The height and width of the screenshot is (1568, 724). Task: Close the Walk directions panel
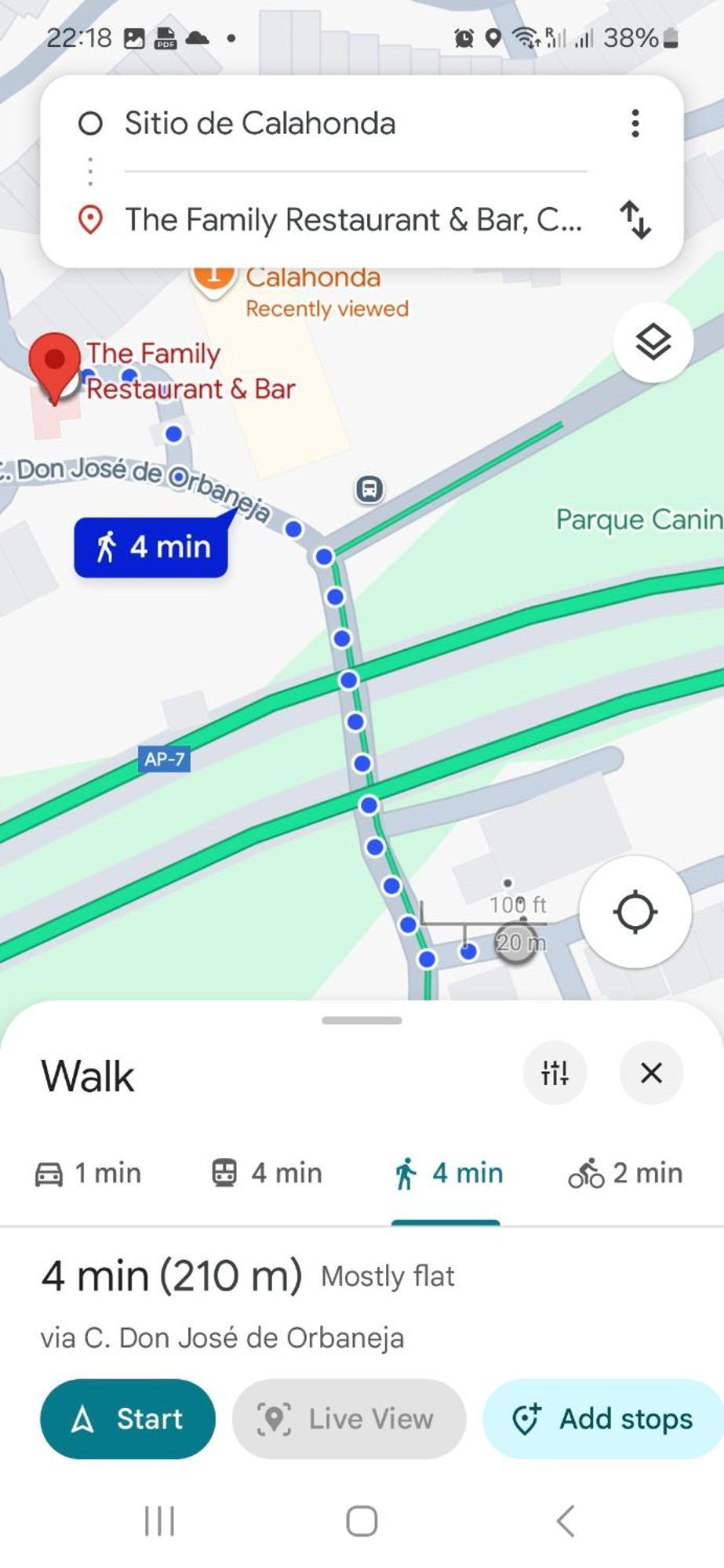pos(651,1073)
